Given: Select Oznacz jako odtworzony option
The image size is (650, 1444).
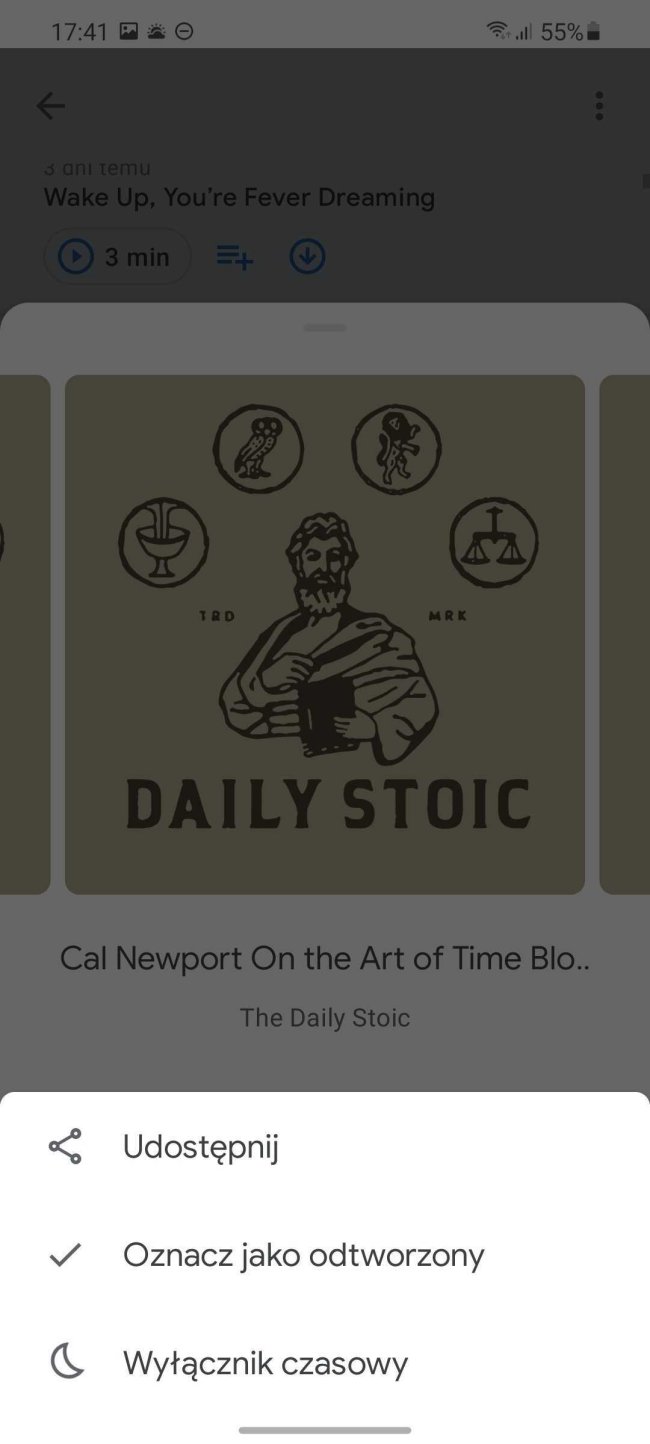Looking at the screenshot, I should point(302,1255).
